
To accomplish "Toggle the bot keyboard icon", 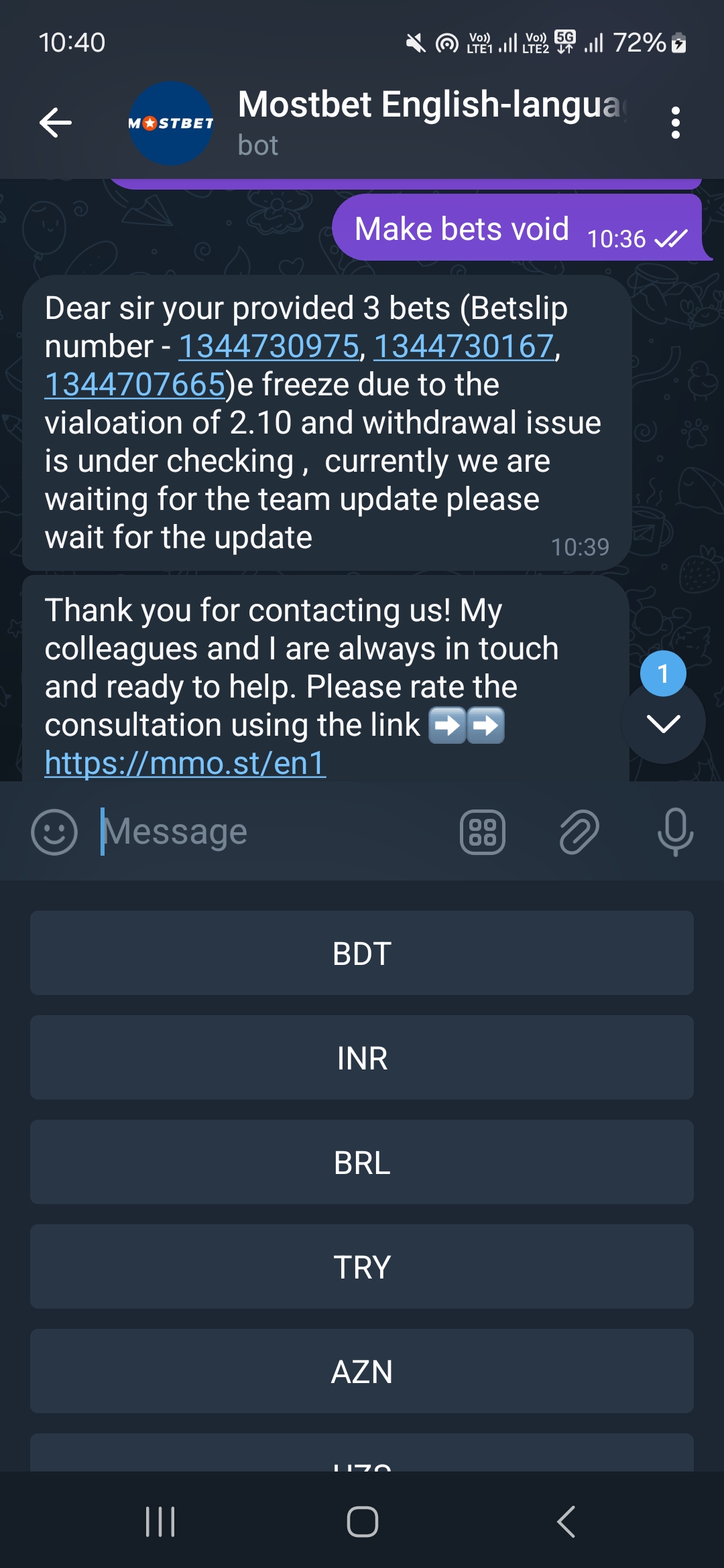I will point(483,832).
